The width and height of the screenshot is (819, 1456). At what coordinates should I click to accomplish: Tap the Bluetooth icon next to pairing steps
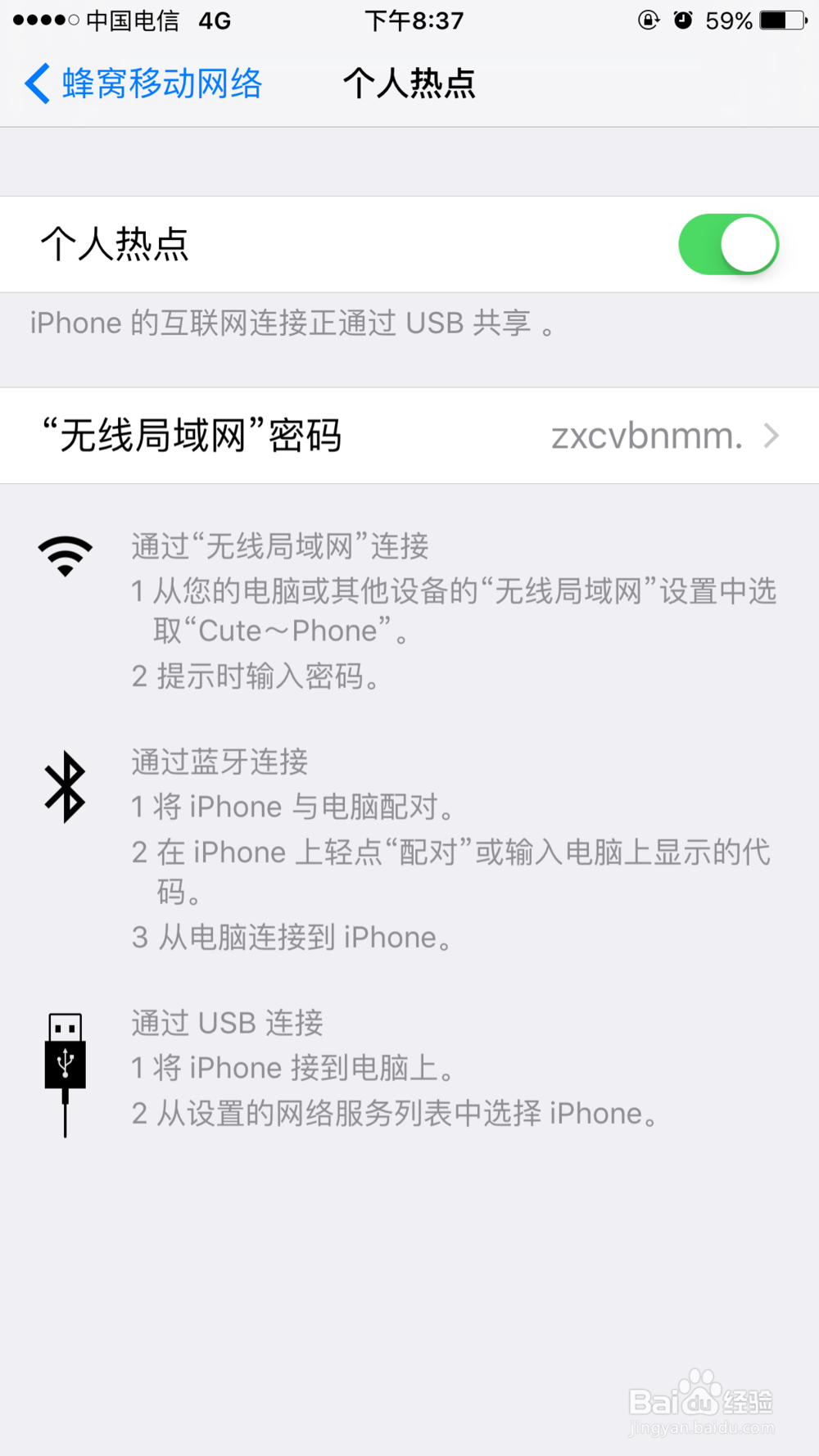pyautogui.click(x=66, y=789)
